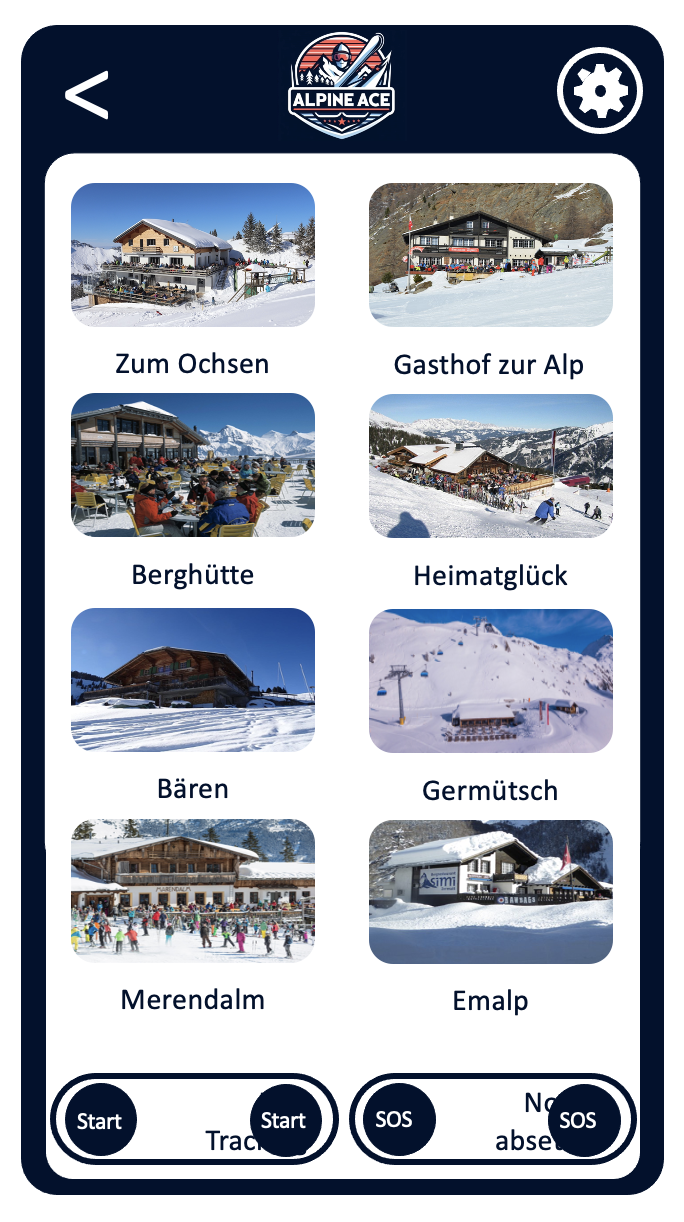
Task: Choose the Bären hut
Action: pos(193,680)
